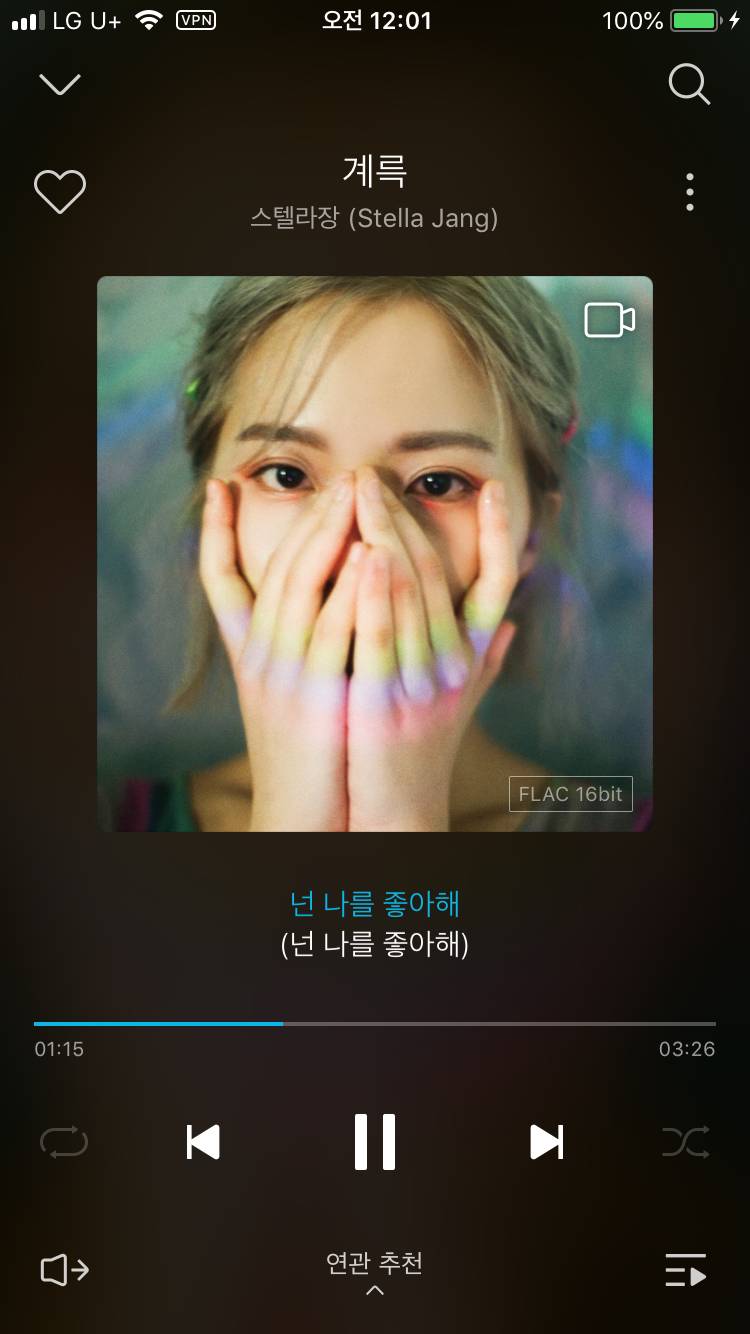The height and width of the screenshot is (1334, 750).
Task: Collapse the player with the down chevron
Action: point(60,83)
